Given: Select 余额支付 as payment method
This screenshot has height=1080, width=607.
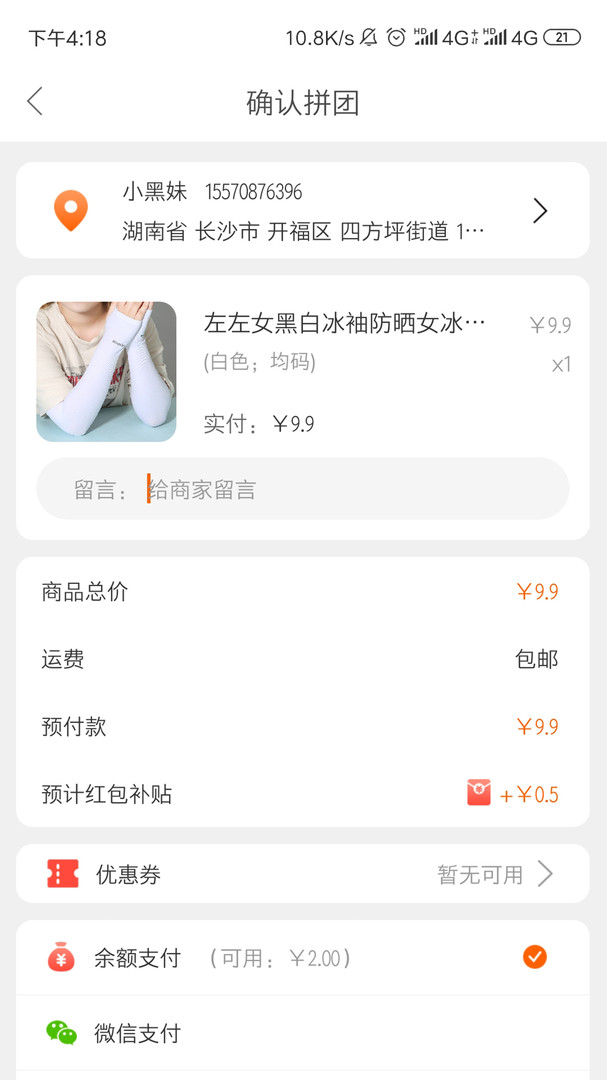Looking at the screenshot, I should click(302, 957).
